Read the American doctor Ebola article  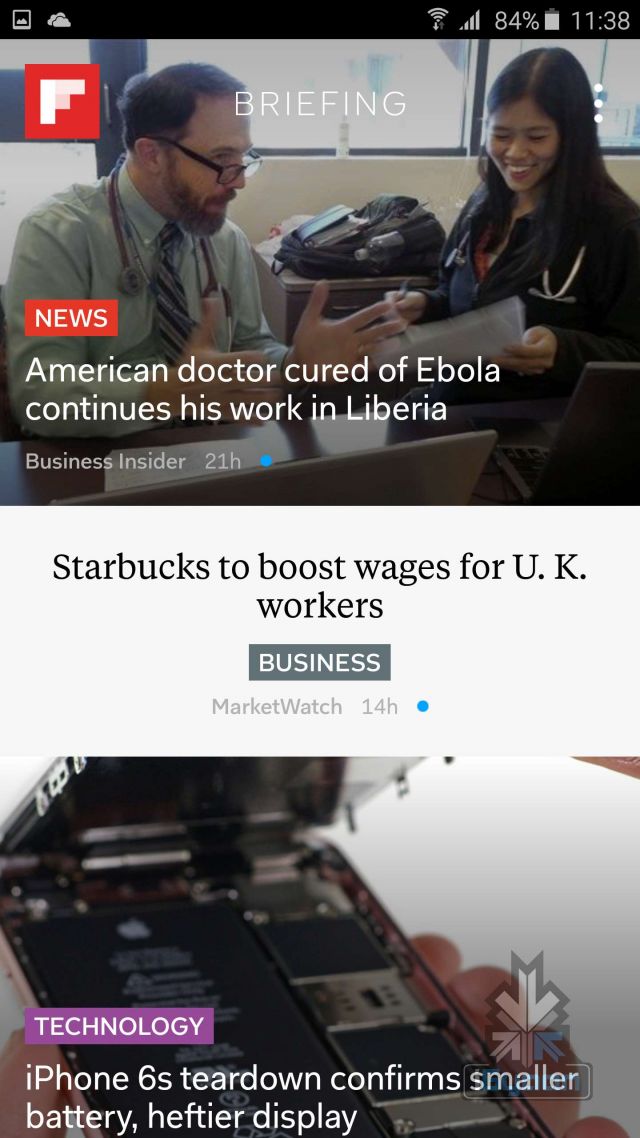pyautogui.click(x=262, y=389)
